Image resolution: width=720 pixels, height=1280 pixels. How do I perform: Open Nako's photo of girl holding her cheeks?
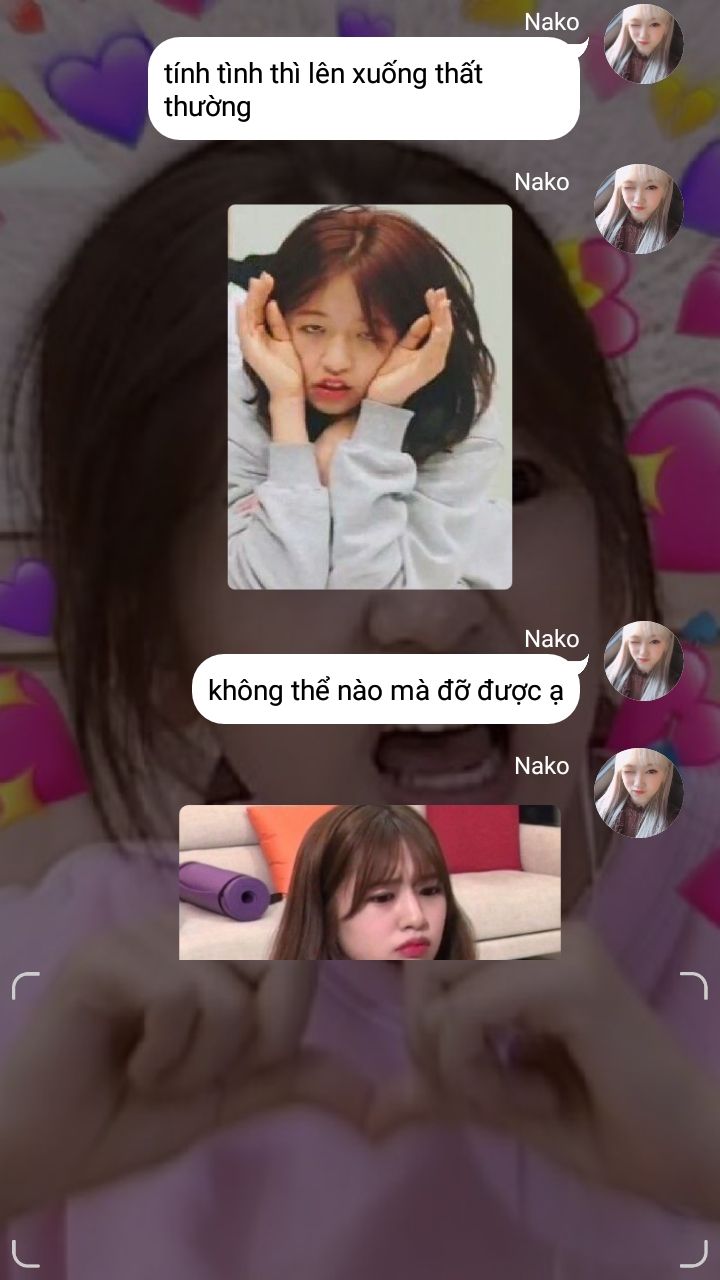370,397
